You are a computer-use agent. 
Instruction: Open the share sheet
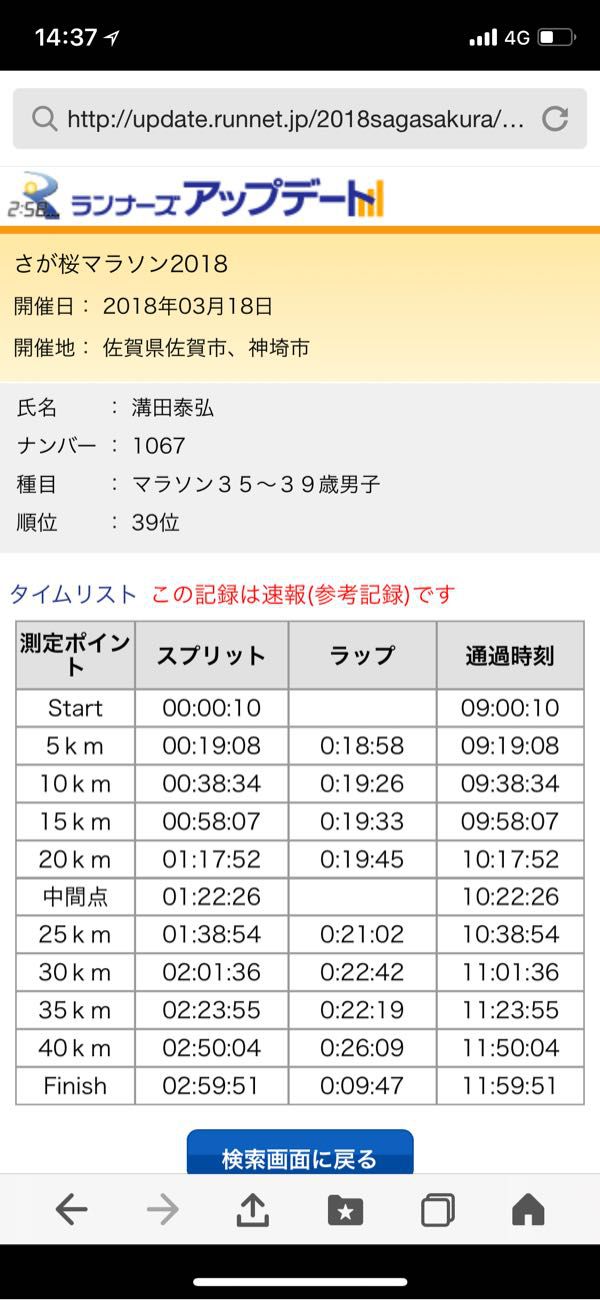click(253, 1210)
